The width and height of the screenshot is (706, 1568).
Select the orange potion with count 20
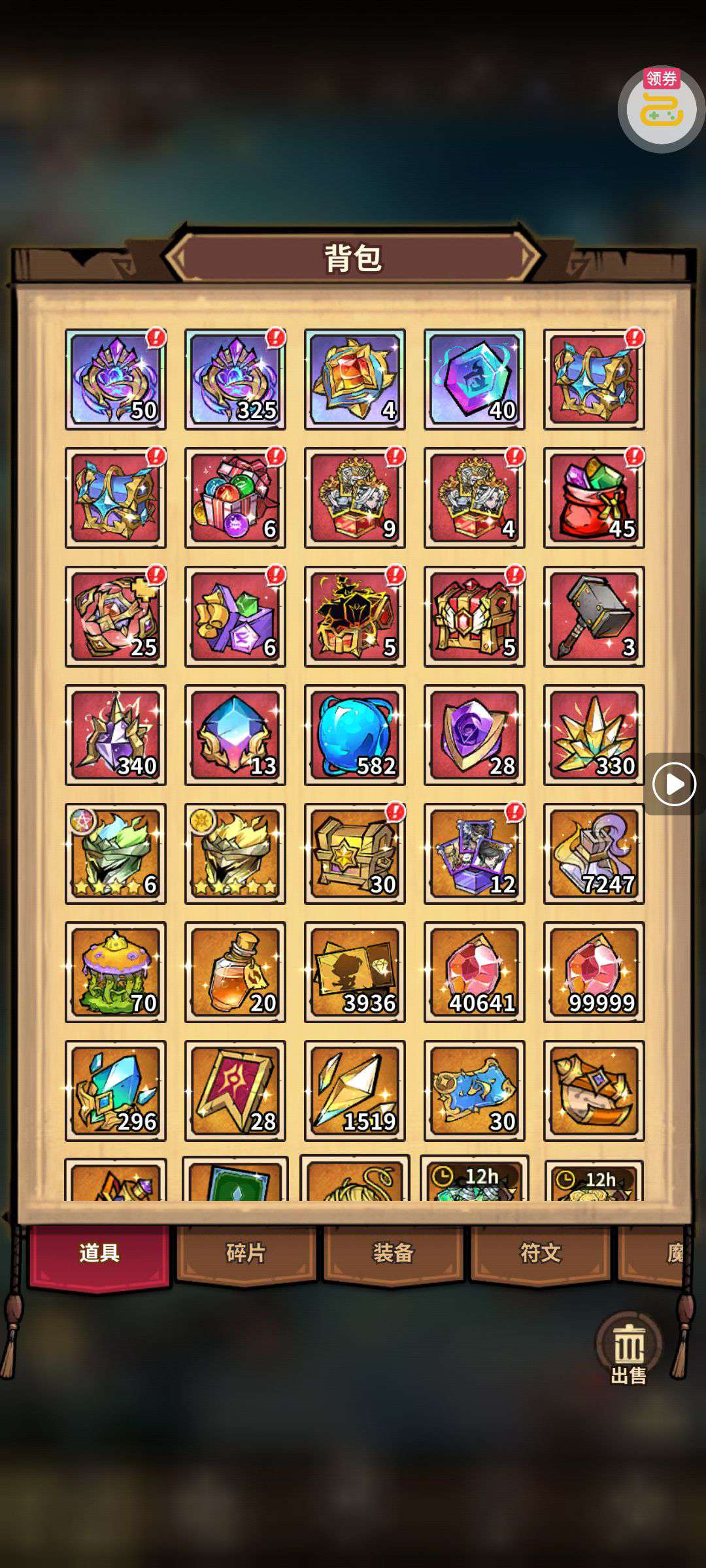235,972
